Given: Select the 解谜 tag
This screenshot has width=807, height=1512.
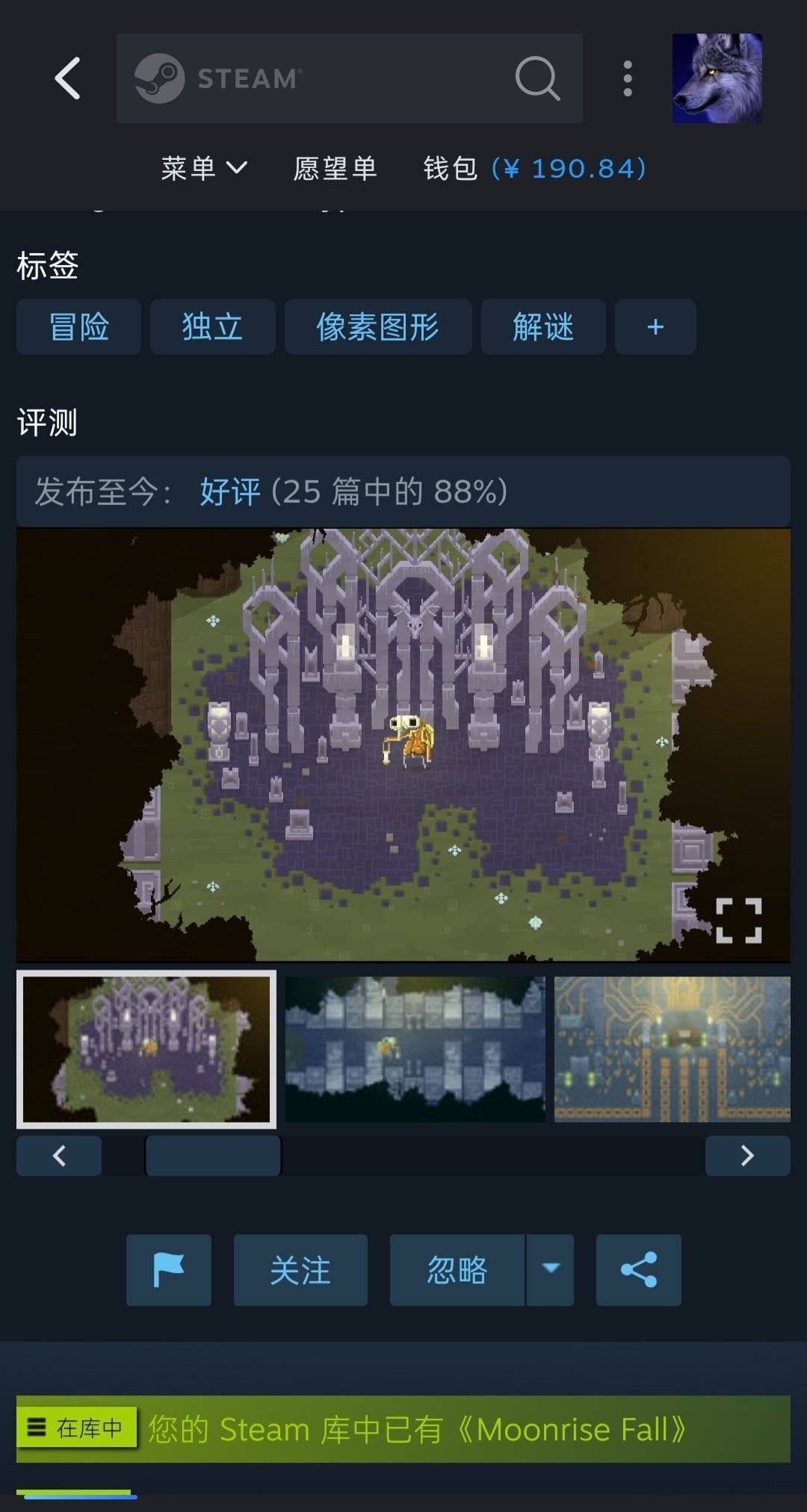Looking at the screenshot, I should click(543, 326).
